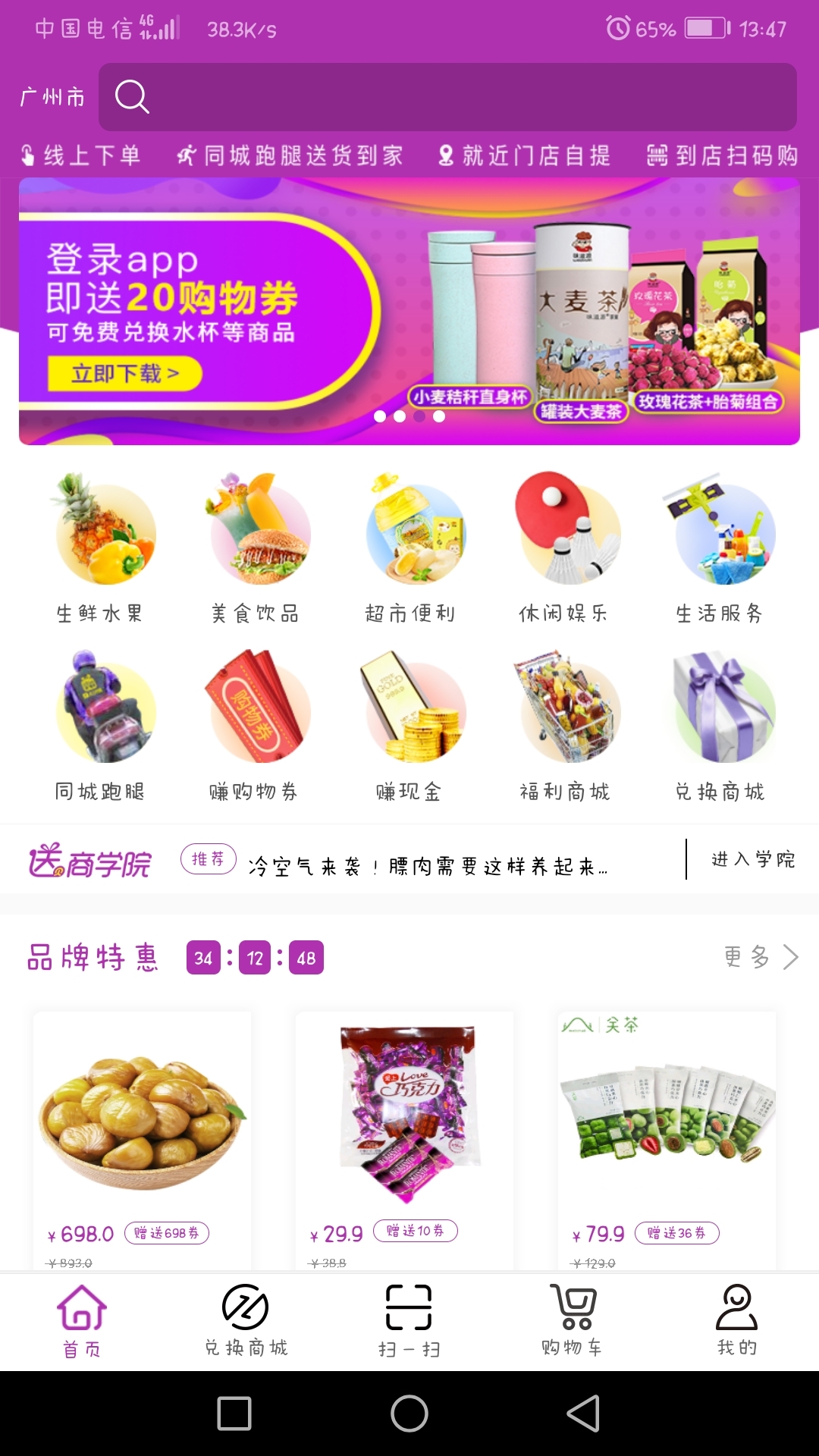Tap 进入学院 link
819x1456 pixels.
pyautogui.click(x=753, y=859)
